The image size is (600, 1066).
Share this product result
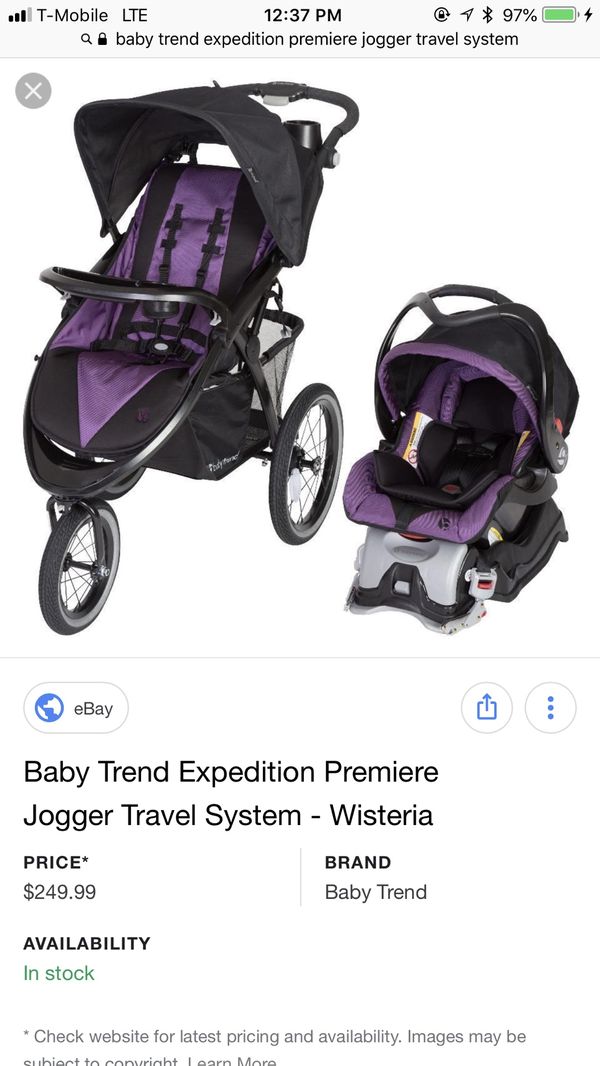tap(487, 708)
